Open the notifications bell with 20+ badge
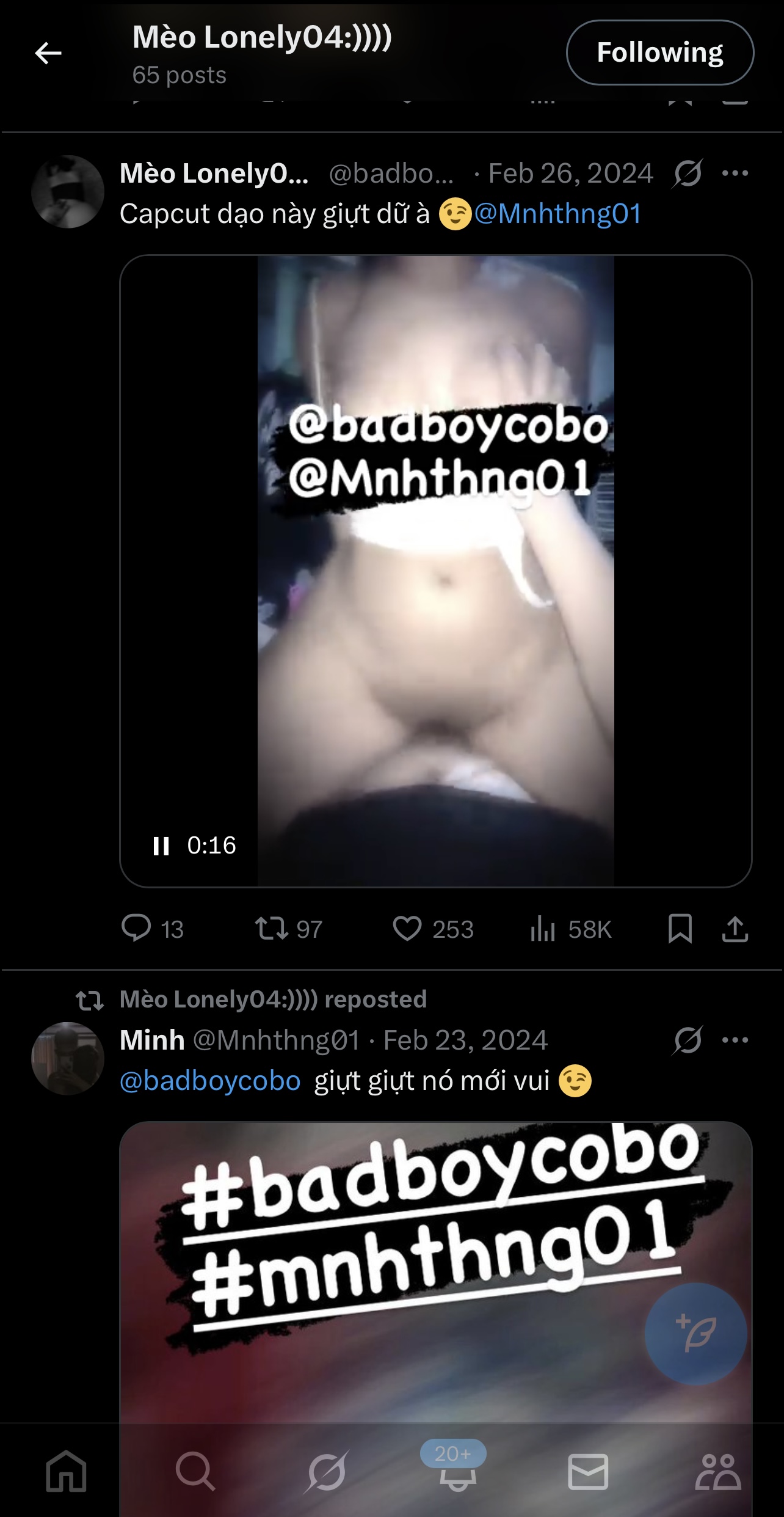 pos(457,1472)
